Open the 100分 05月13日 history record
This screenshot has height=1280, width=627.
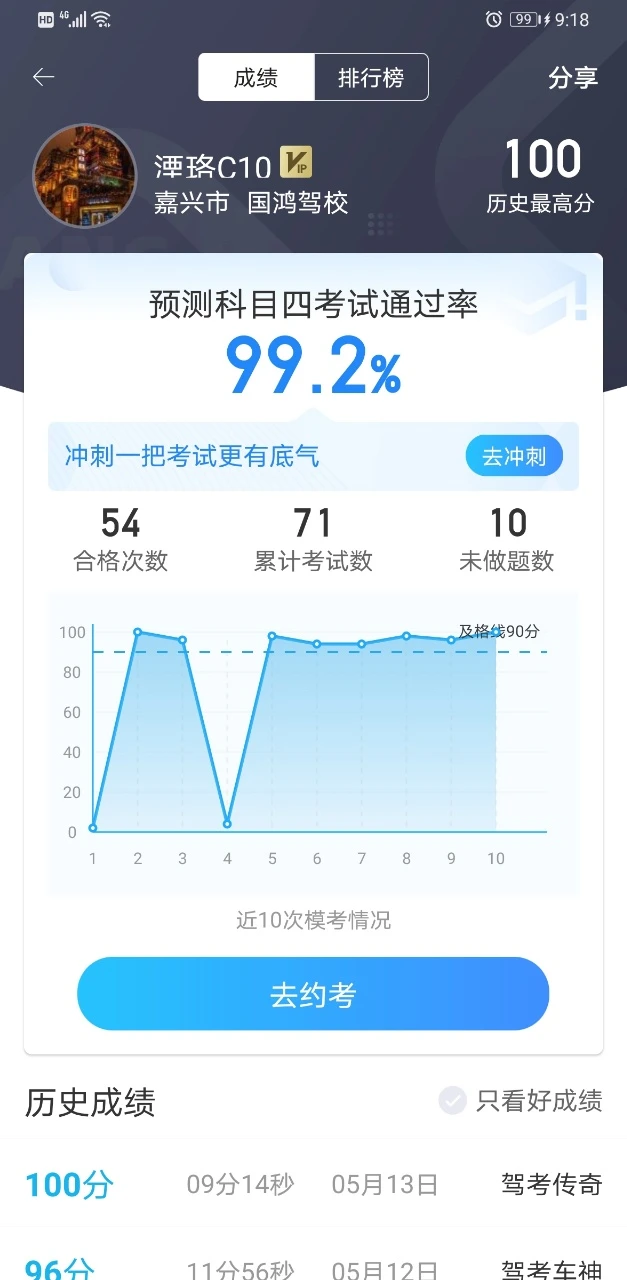tap(313, 1185)
